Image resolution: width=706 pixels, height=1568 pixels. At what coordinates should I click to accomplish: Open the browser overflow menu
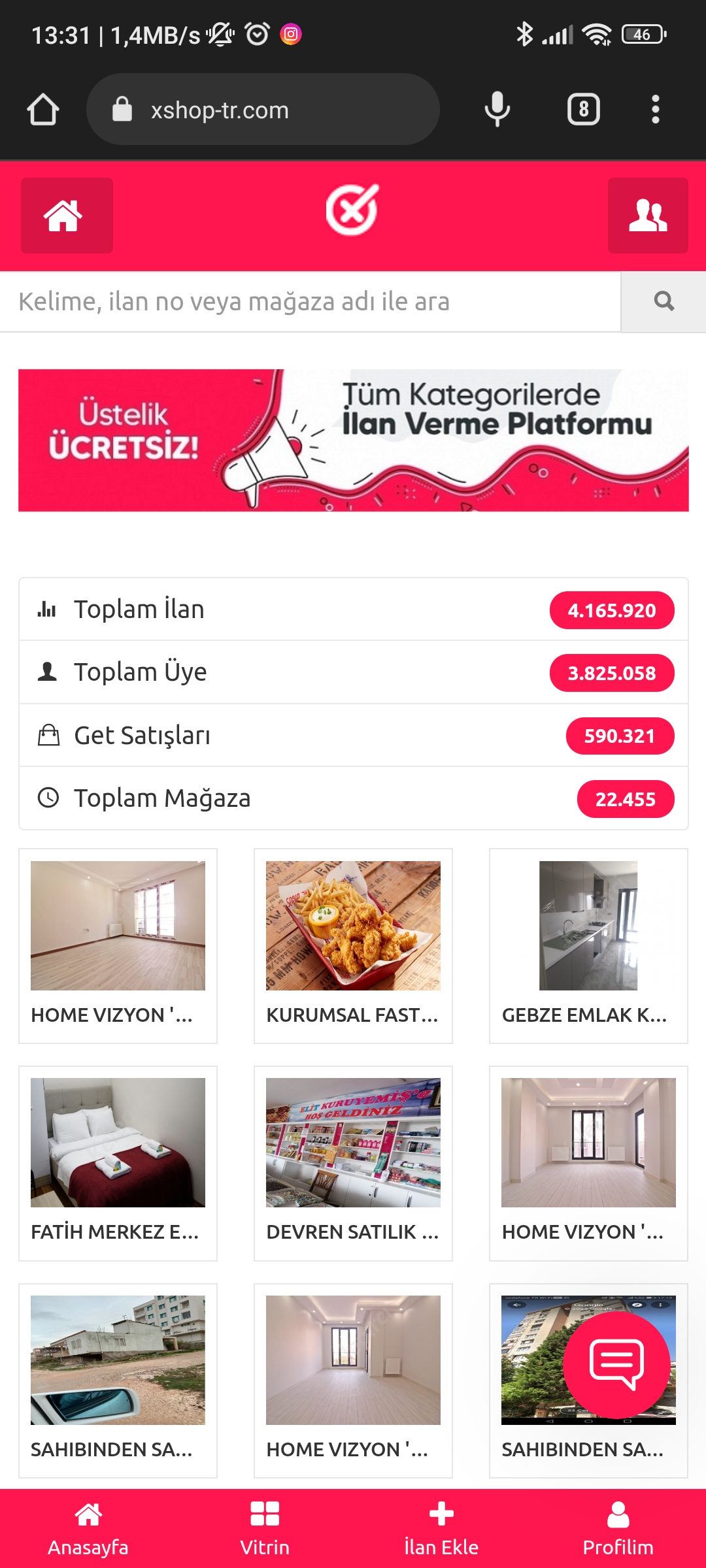coord(655,110)
